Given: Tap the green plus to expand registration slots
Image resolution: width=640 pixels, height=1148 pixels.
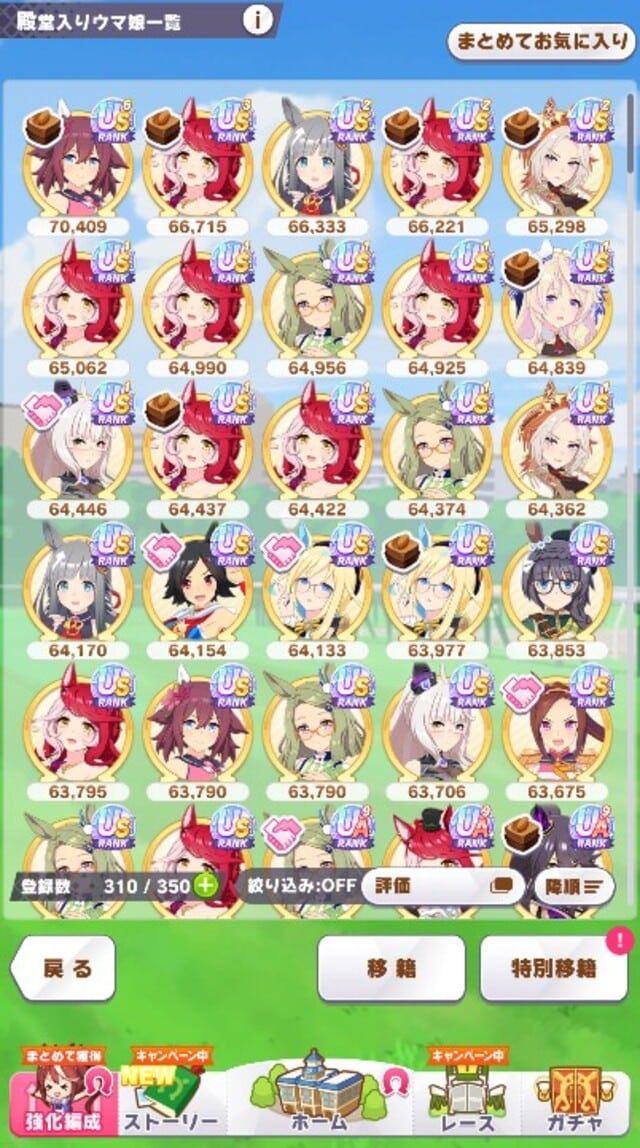Looking at the screenshot, I should coord(205,885).
